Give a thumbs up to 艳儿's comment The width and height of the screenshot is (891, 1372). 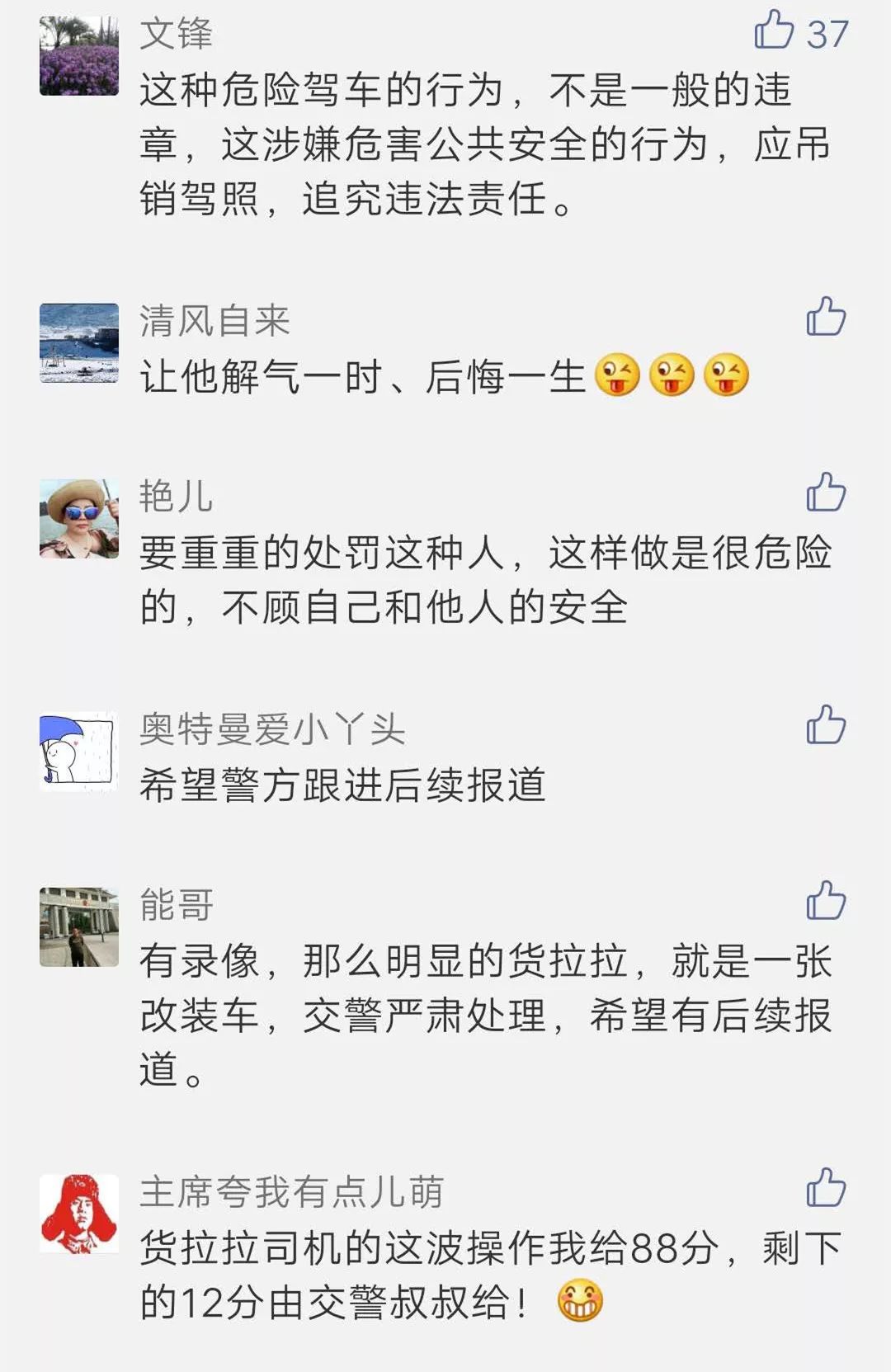pos(826,493)
